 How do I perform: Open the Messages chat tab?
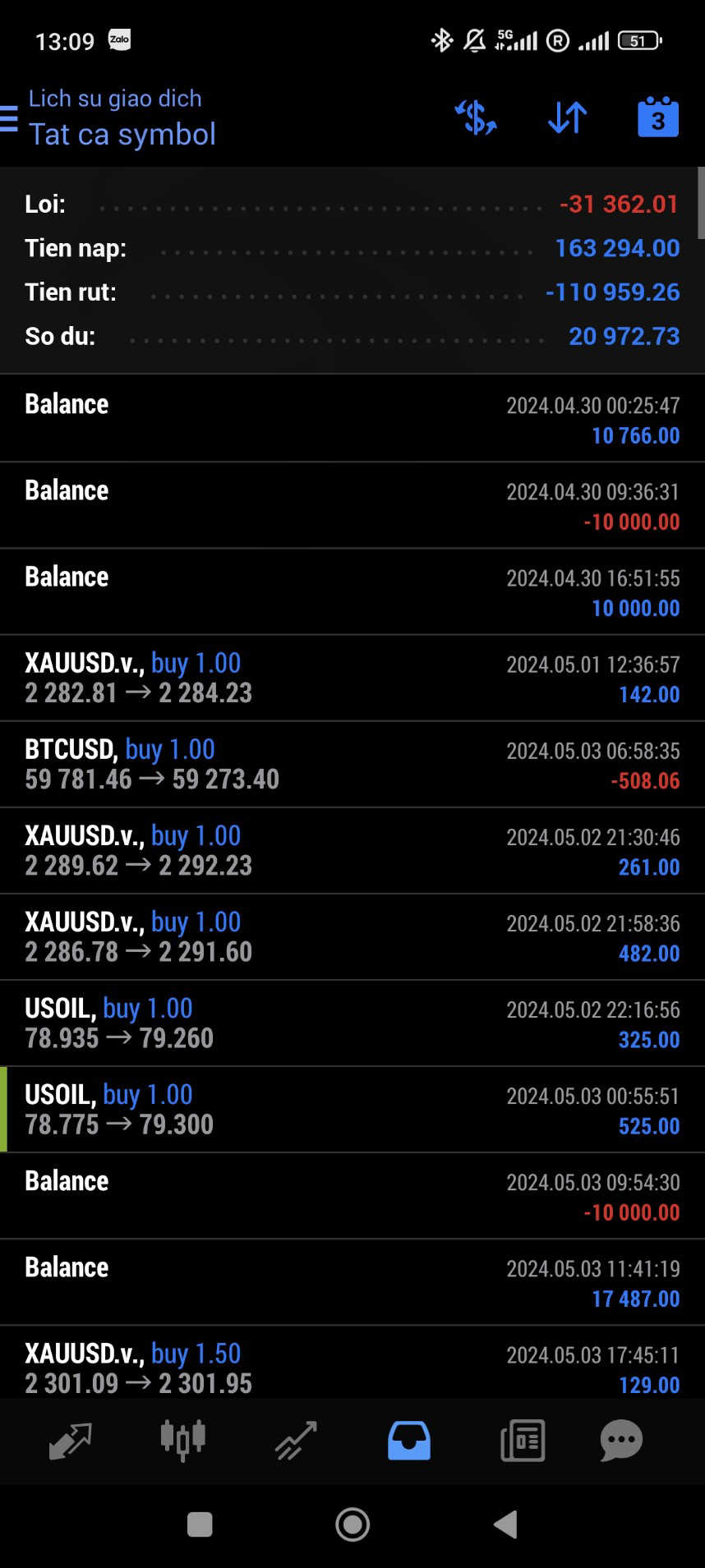click(x=621, y=1441)
